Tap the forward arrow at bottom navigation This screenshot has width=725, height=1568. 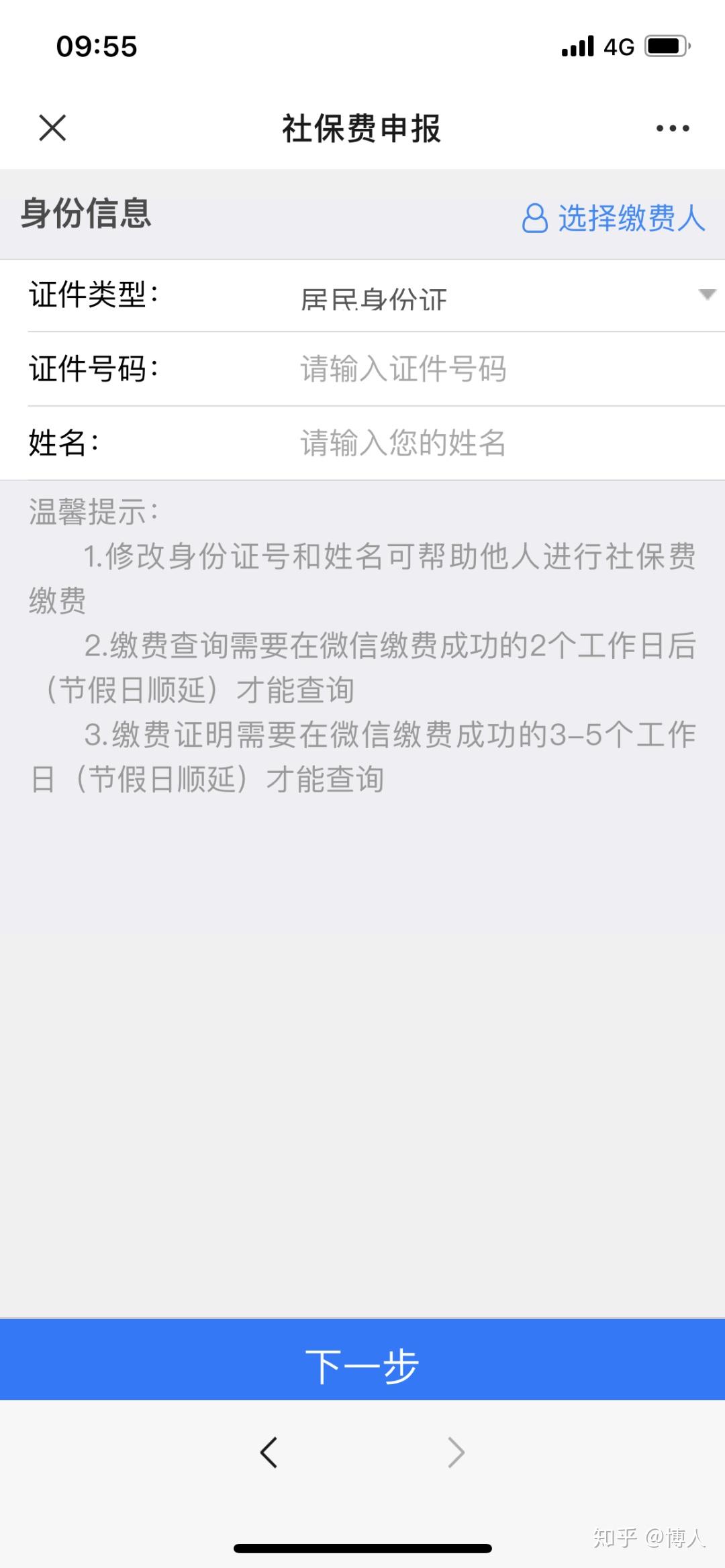[456, 1453]
